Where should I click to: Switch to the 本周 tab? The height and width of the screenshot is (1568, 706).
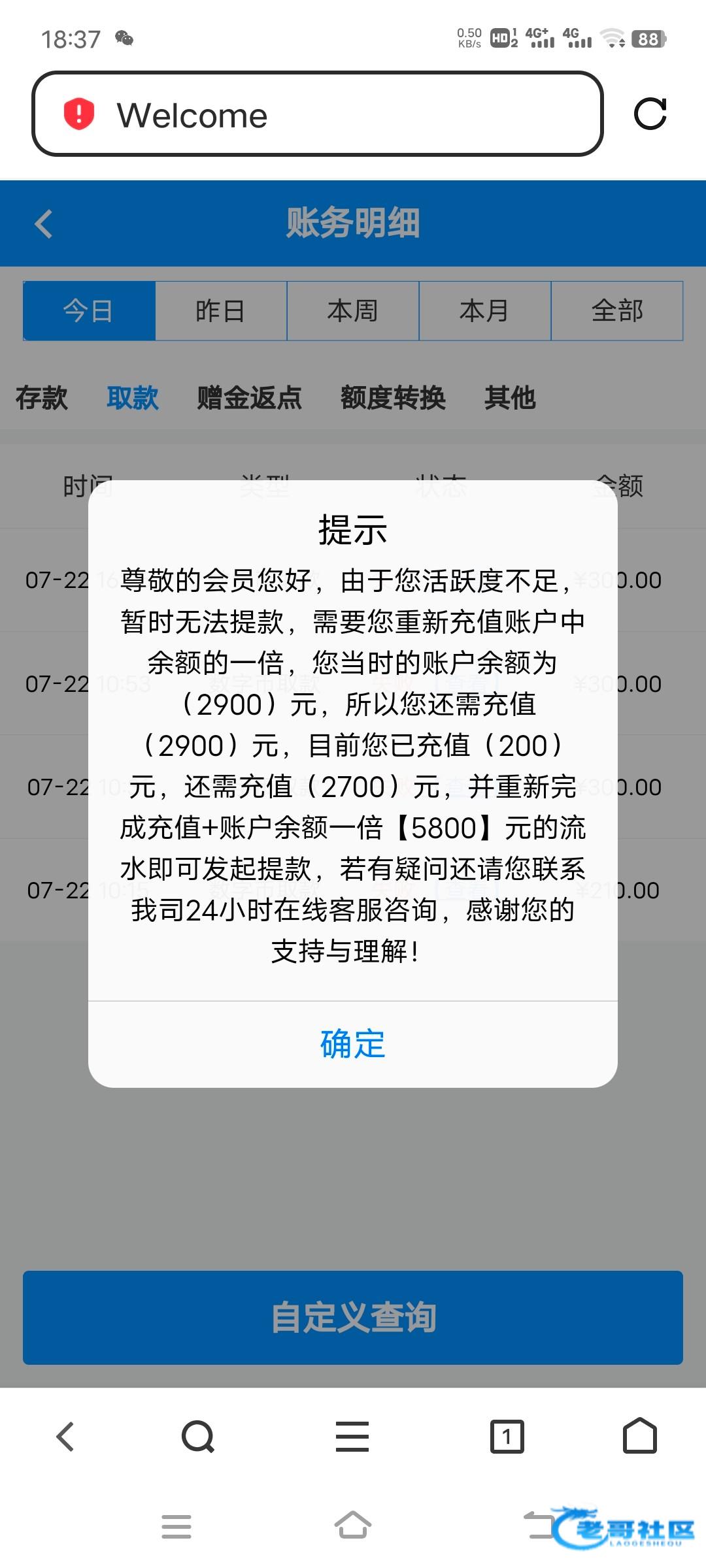(x=353, y=311)
